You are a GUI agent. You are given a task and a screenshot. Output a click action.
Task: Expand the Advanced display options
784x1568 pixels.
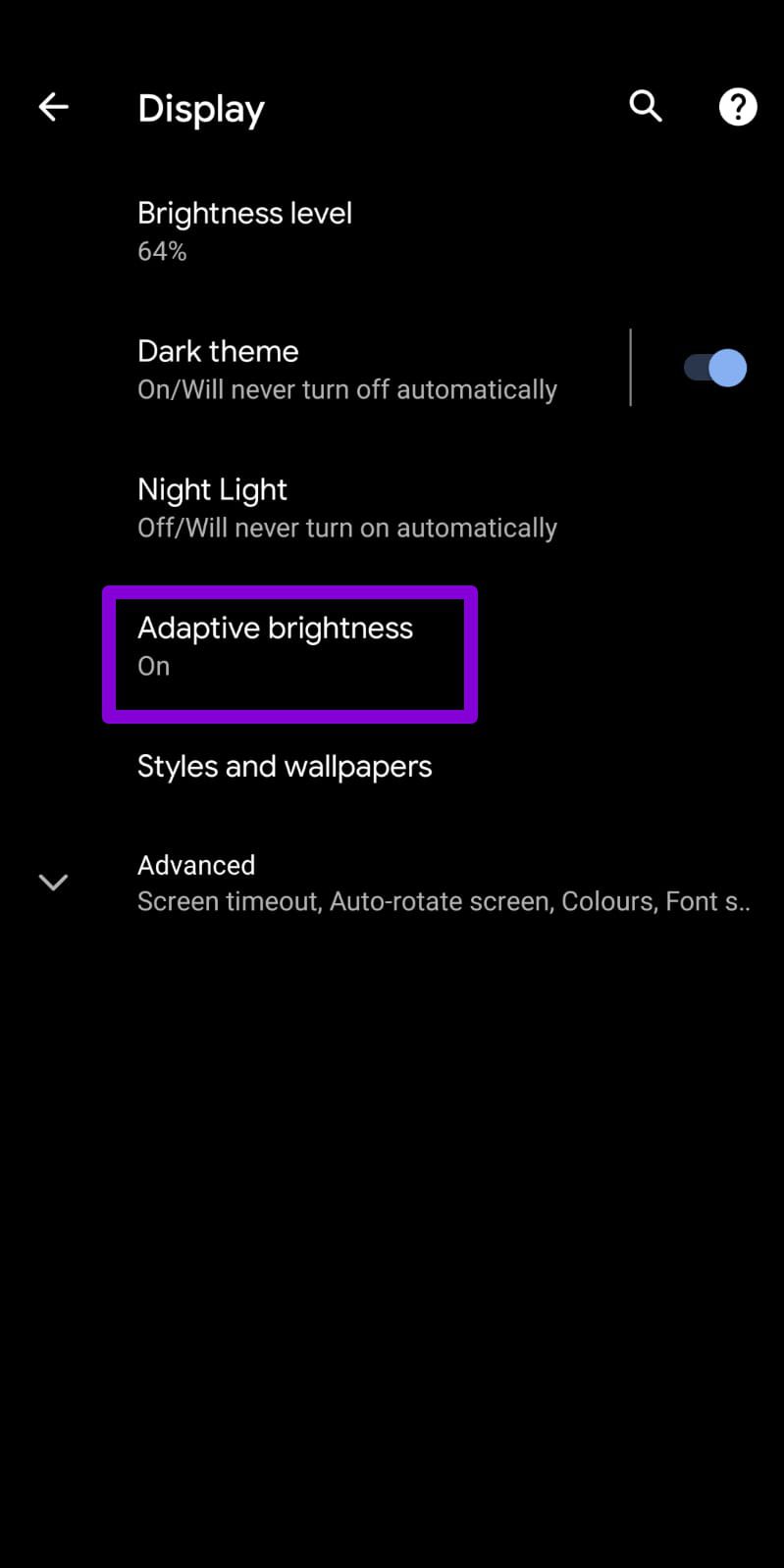coord(392,882)
